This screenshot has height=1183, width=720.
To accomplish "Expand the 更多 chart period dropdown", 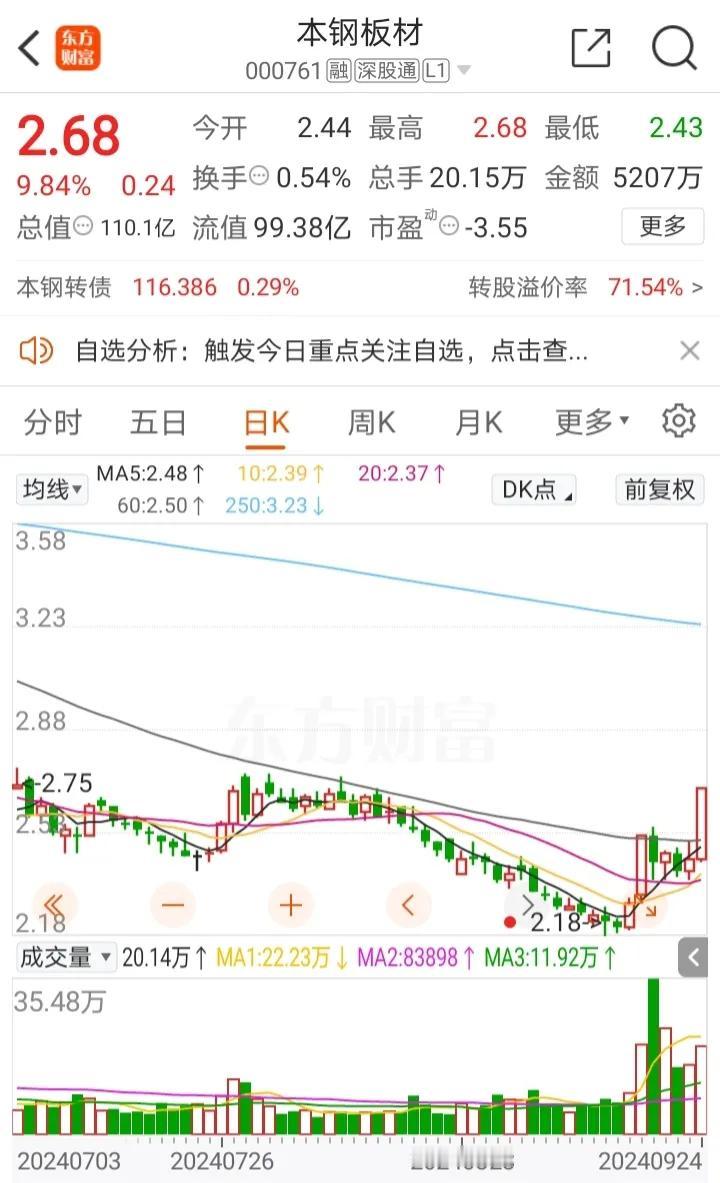I will click(x=592, y=422).
